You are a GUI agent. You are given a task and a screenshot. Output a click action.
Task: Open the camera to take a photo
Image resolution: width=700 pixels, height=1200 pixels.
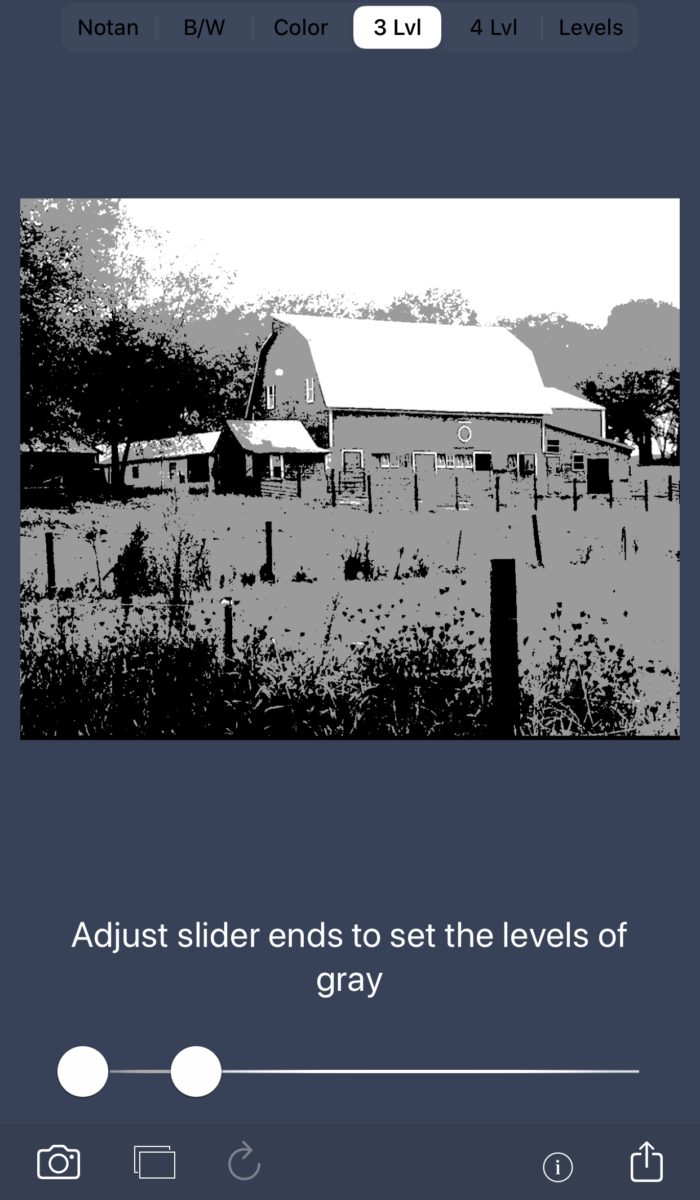59,1162
